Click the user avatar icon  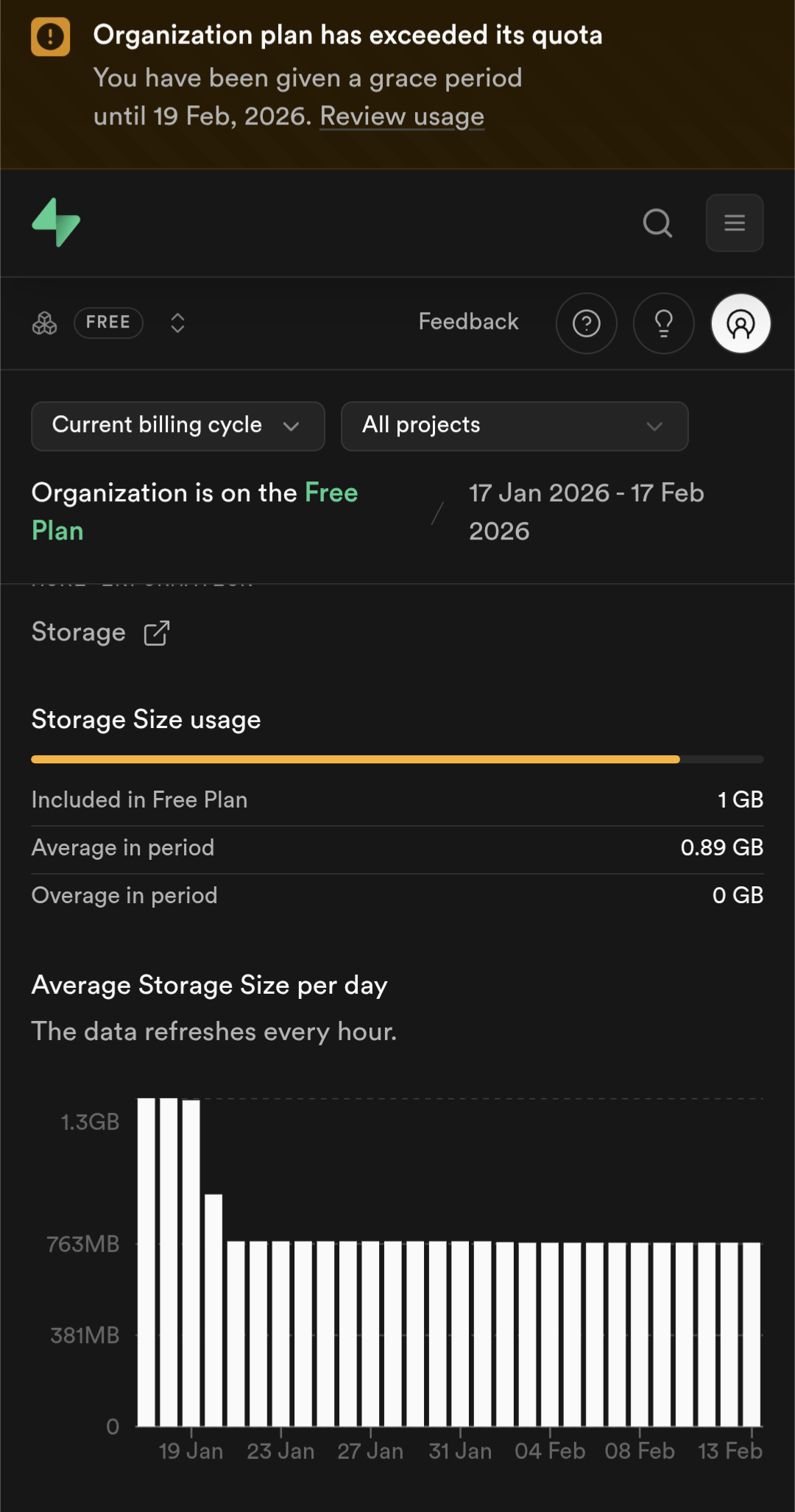click(740, 322)
